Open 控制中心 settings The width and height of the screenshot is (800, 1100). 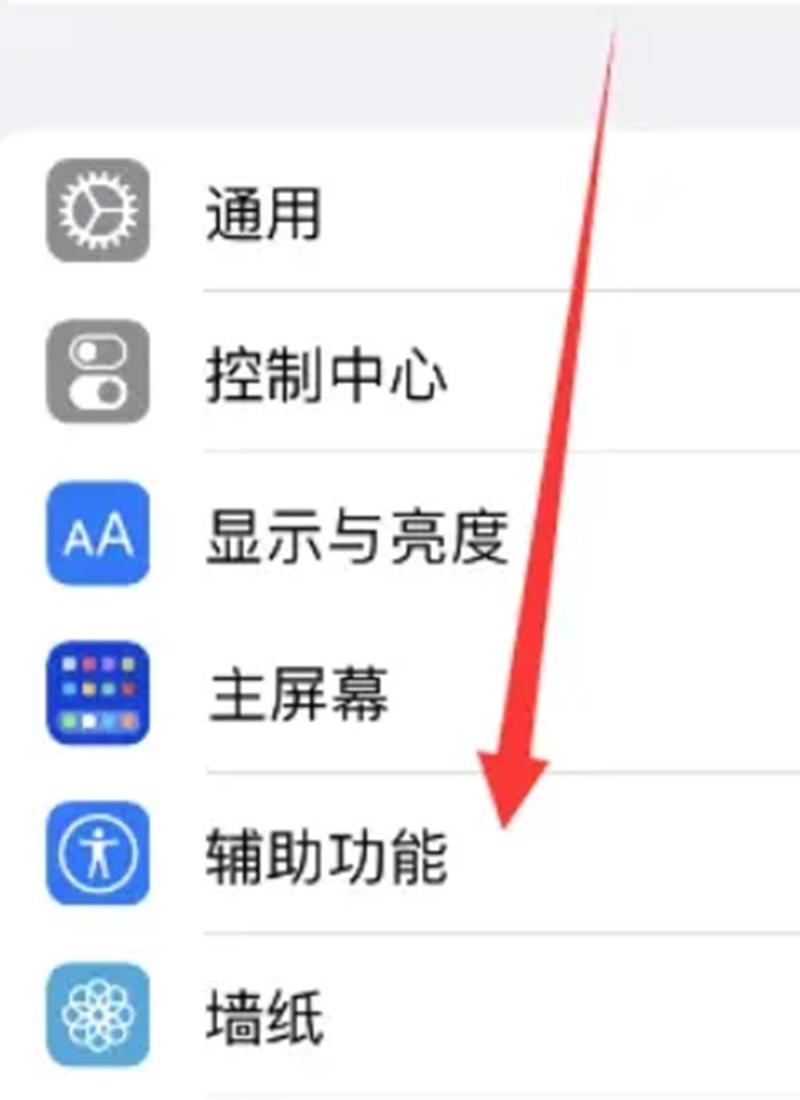(325, 373)
